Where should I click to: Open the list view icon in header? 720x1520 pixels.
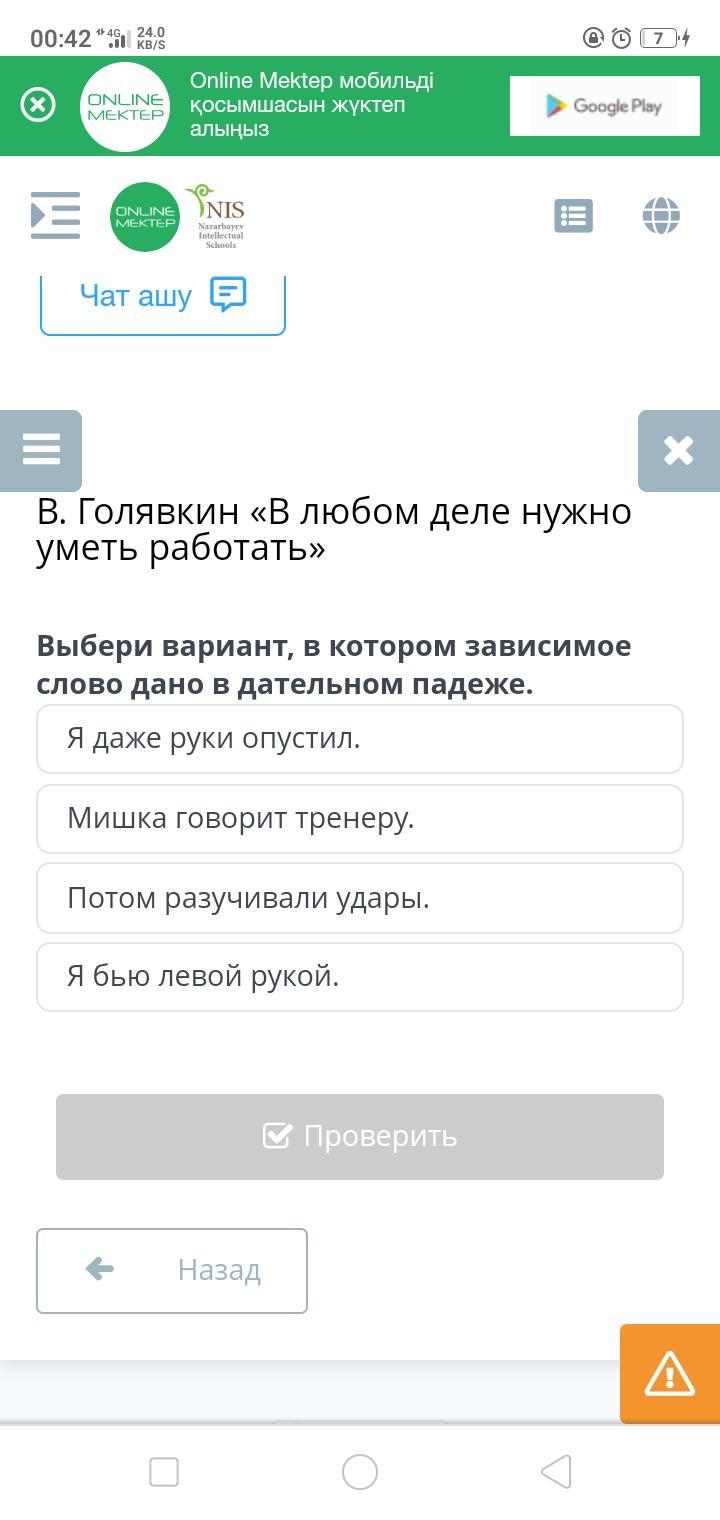pyautogui.click(x=573, y=215)
